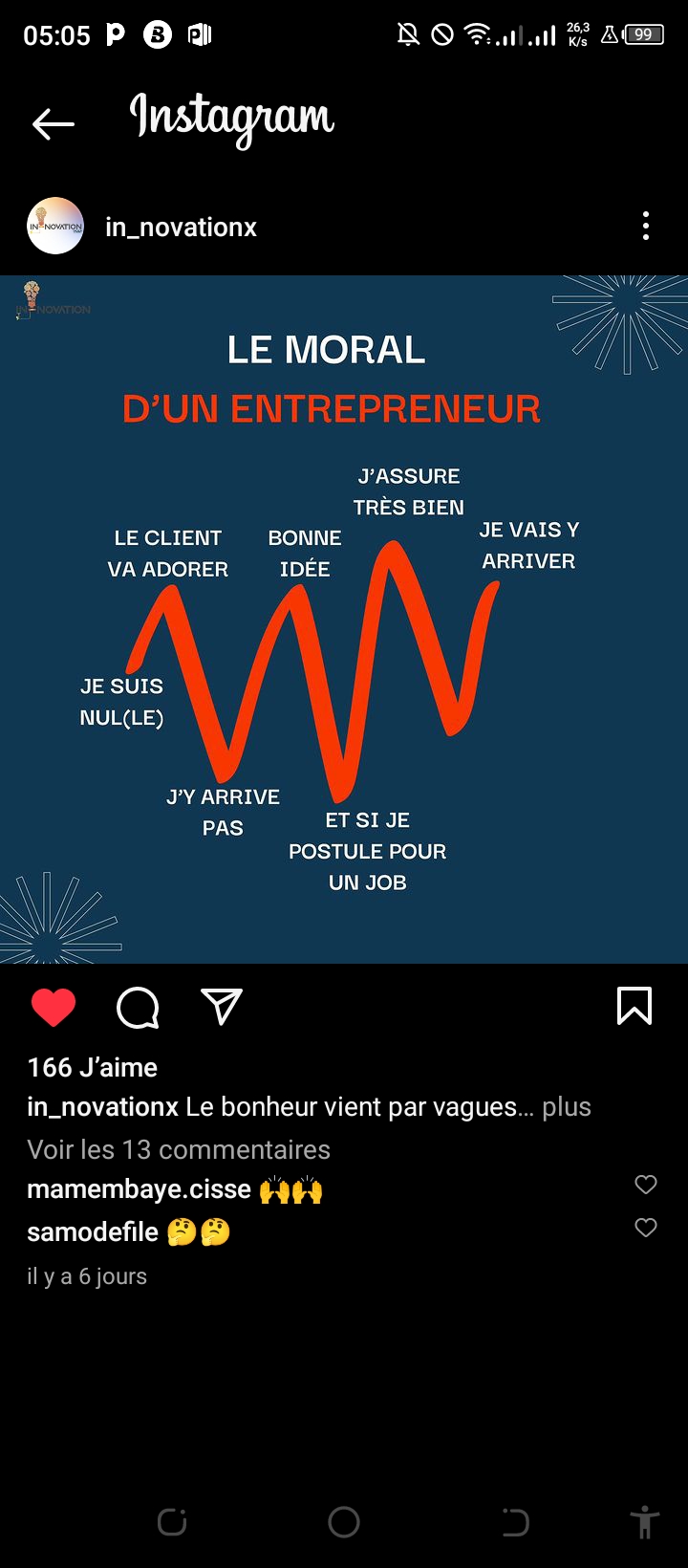Open the "Le moral d'un entrepreneur" post image
Image resolution: width=688 pixels, height=1568 pixels.
(344, 620)
